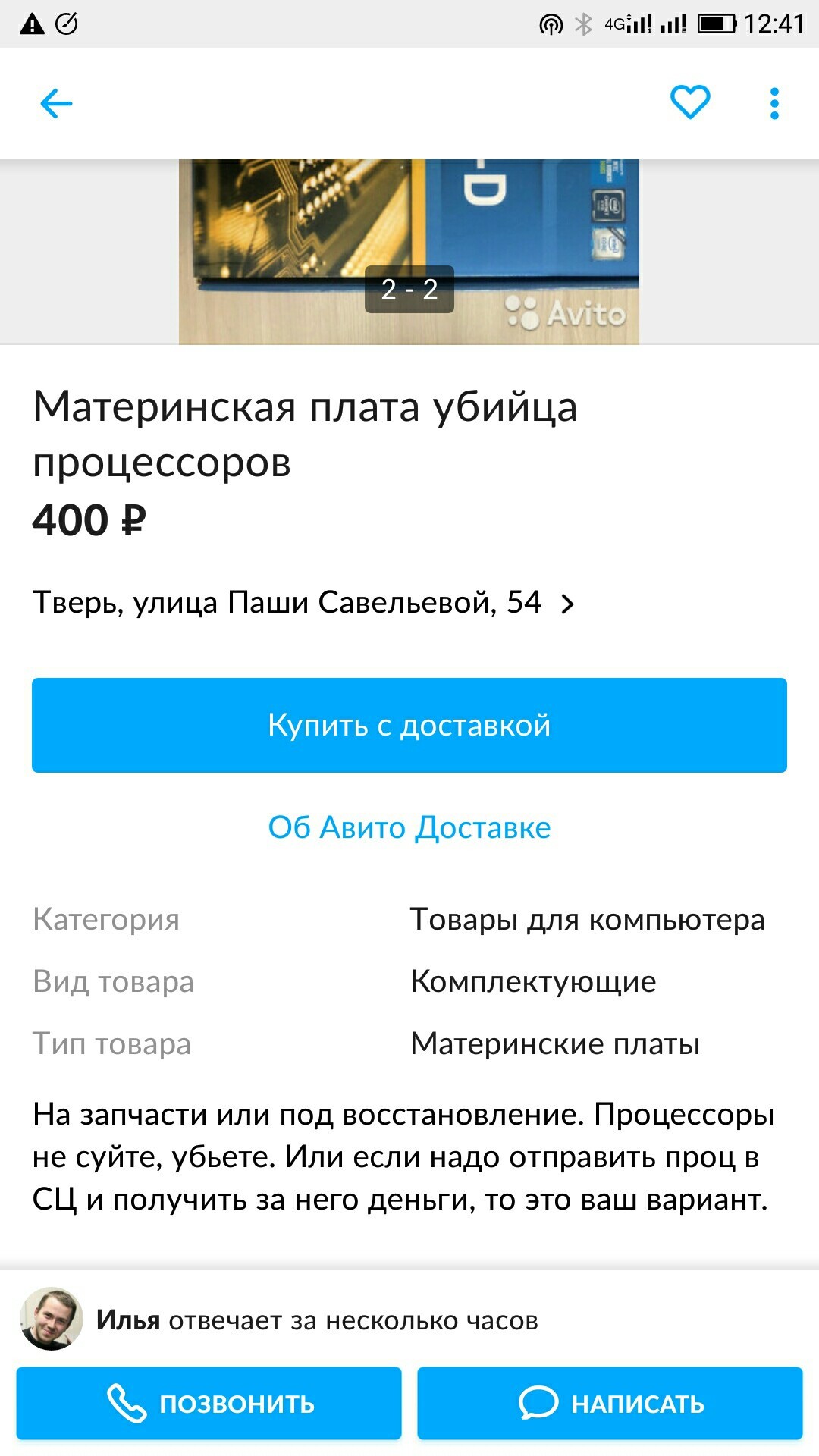Call the seller with Позвонить
Image resolution: width=819 pixels, height=1456 pixels.
209,1404
